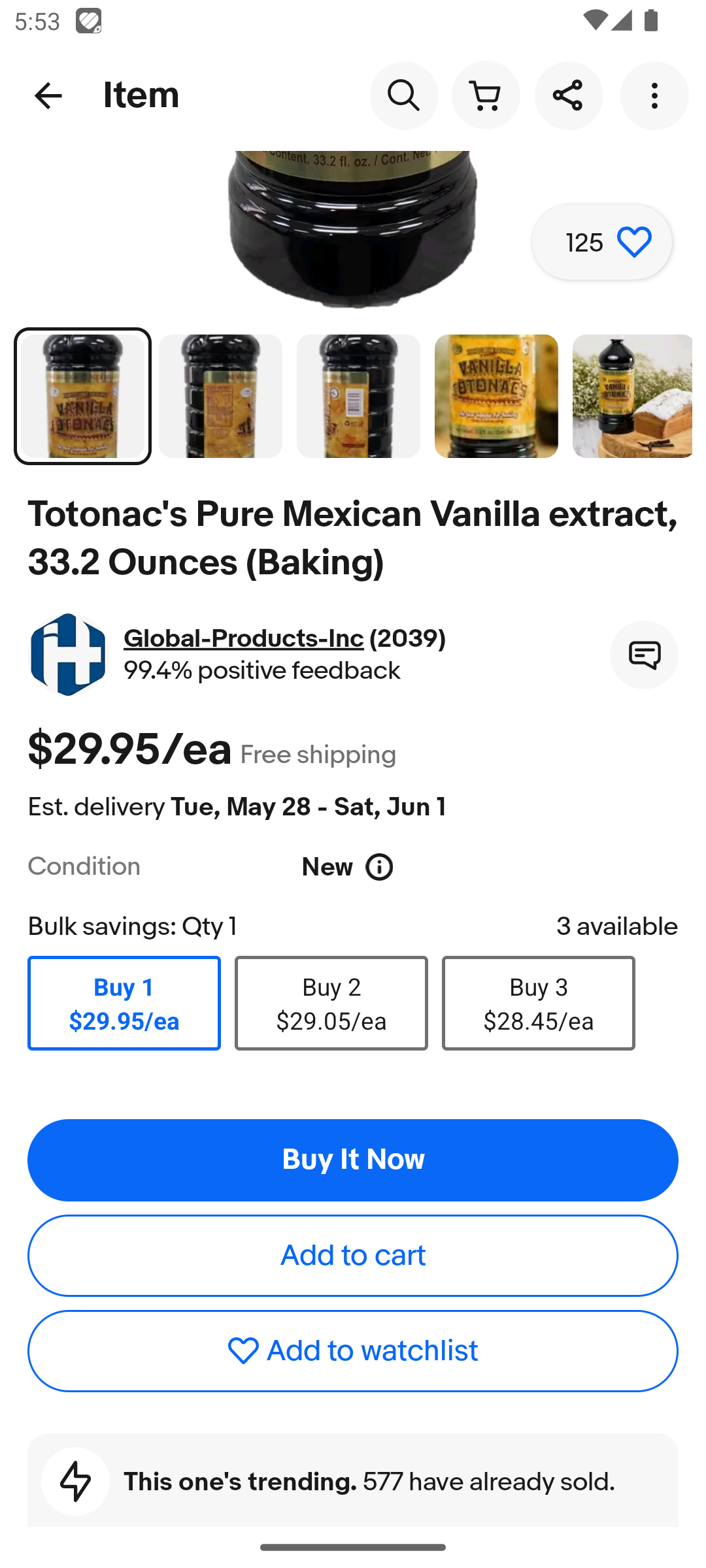706x1568 pixels.
Task: Open the more options menu
Action: tap(654, 95)
